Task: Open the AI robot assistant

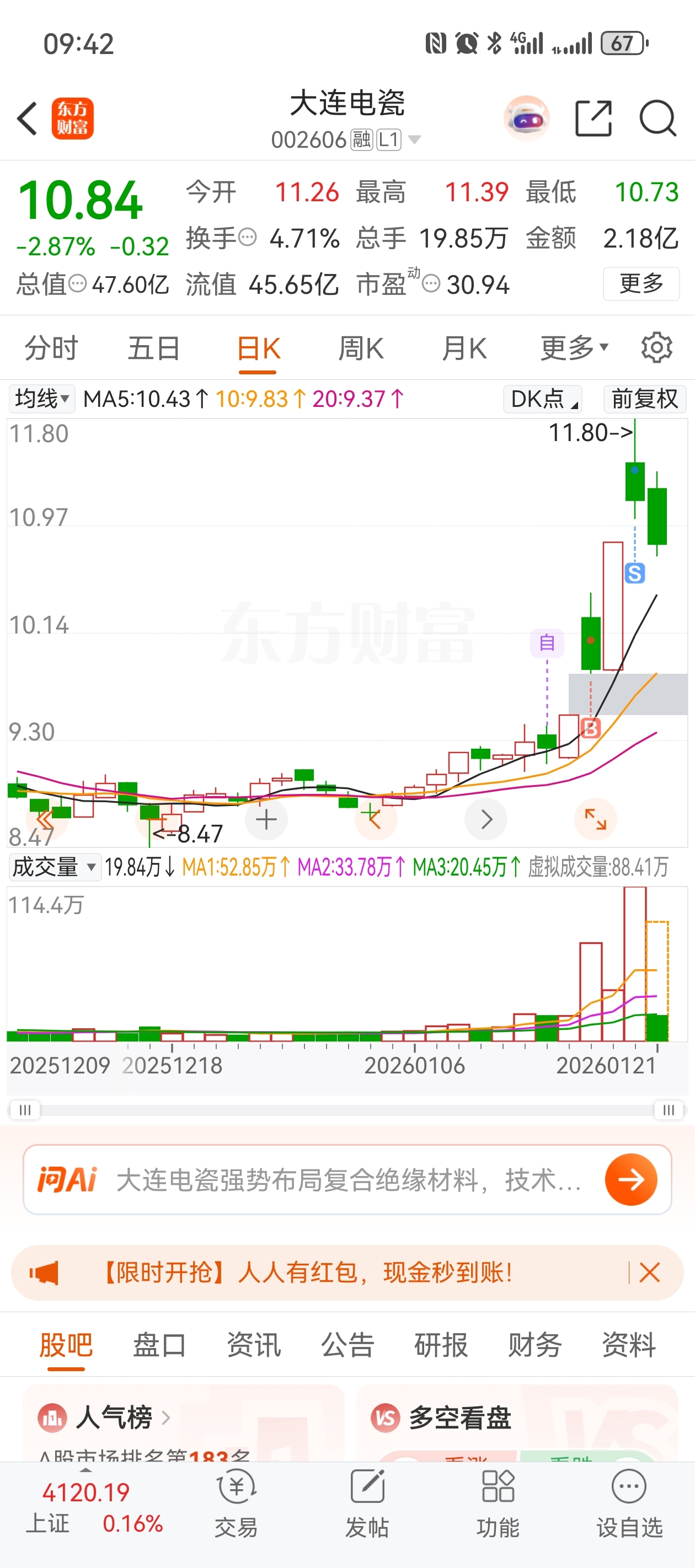Action: 527,118
